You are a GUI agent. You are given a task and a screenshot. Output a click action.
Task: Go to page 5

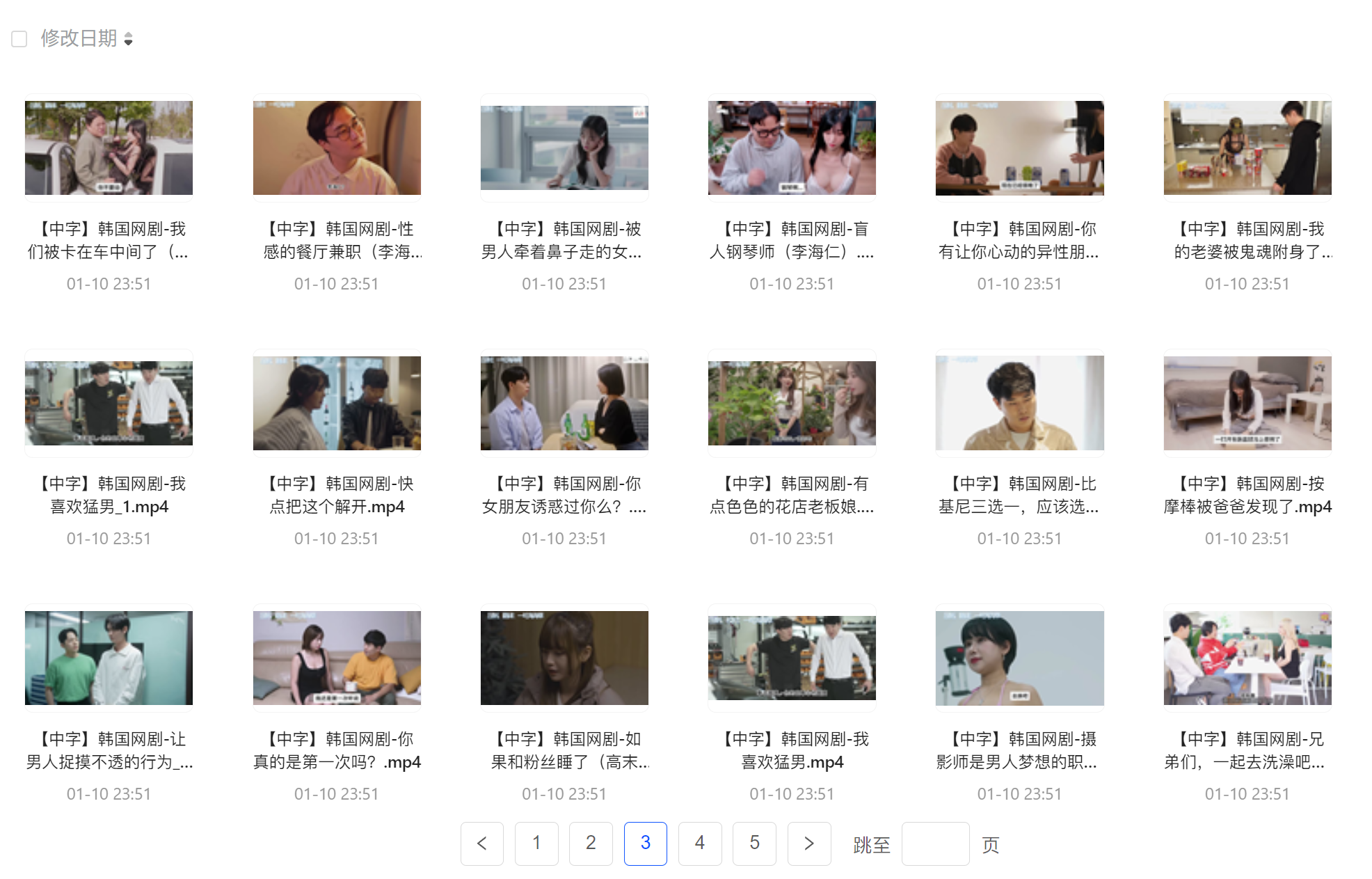point(754,844)
